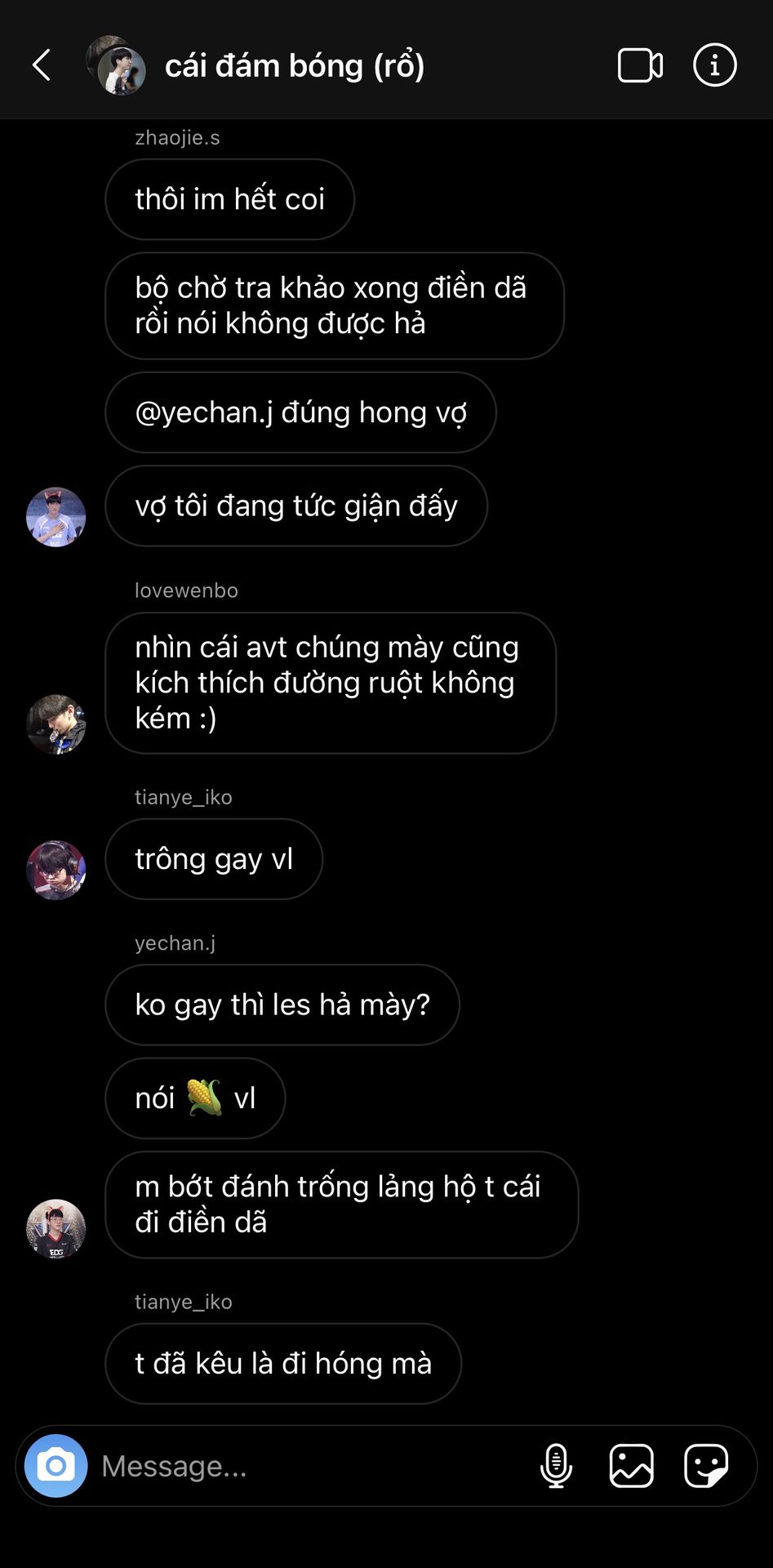This screenshot has height=1568, width=773.
Task: Open the @yechan.j mention
Action: coord(204,412)
